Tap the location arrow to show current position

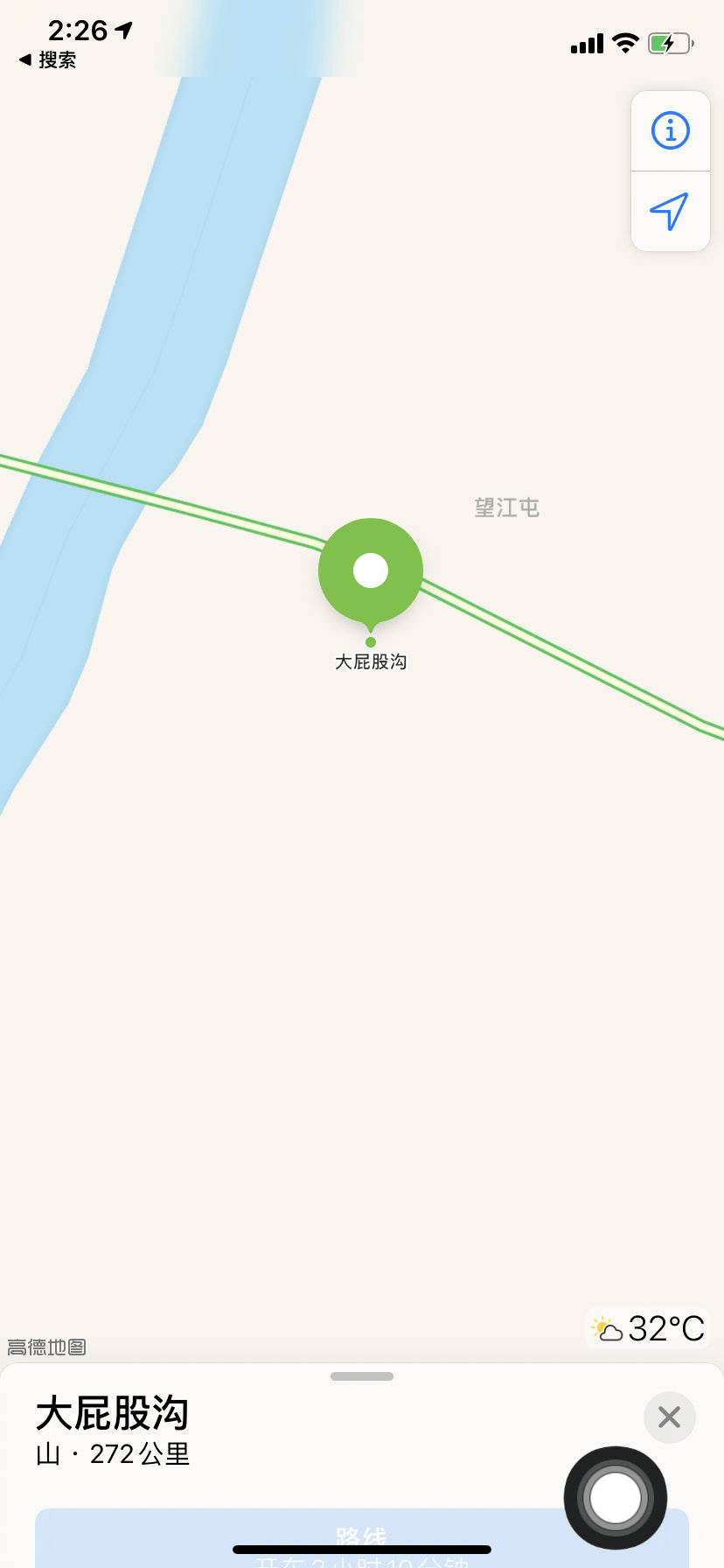coord(670,211)
